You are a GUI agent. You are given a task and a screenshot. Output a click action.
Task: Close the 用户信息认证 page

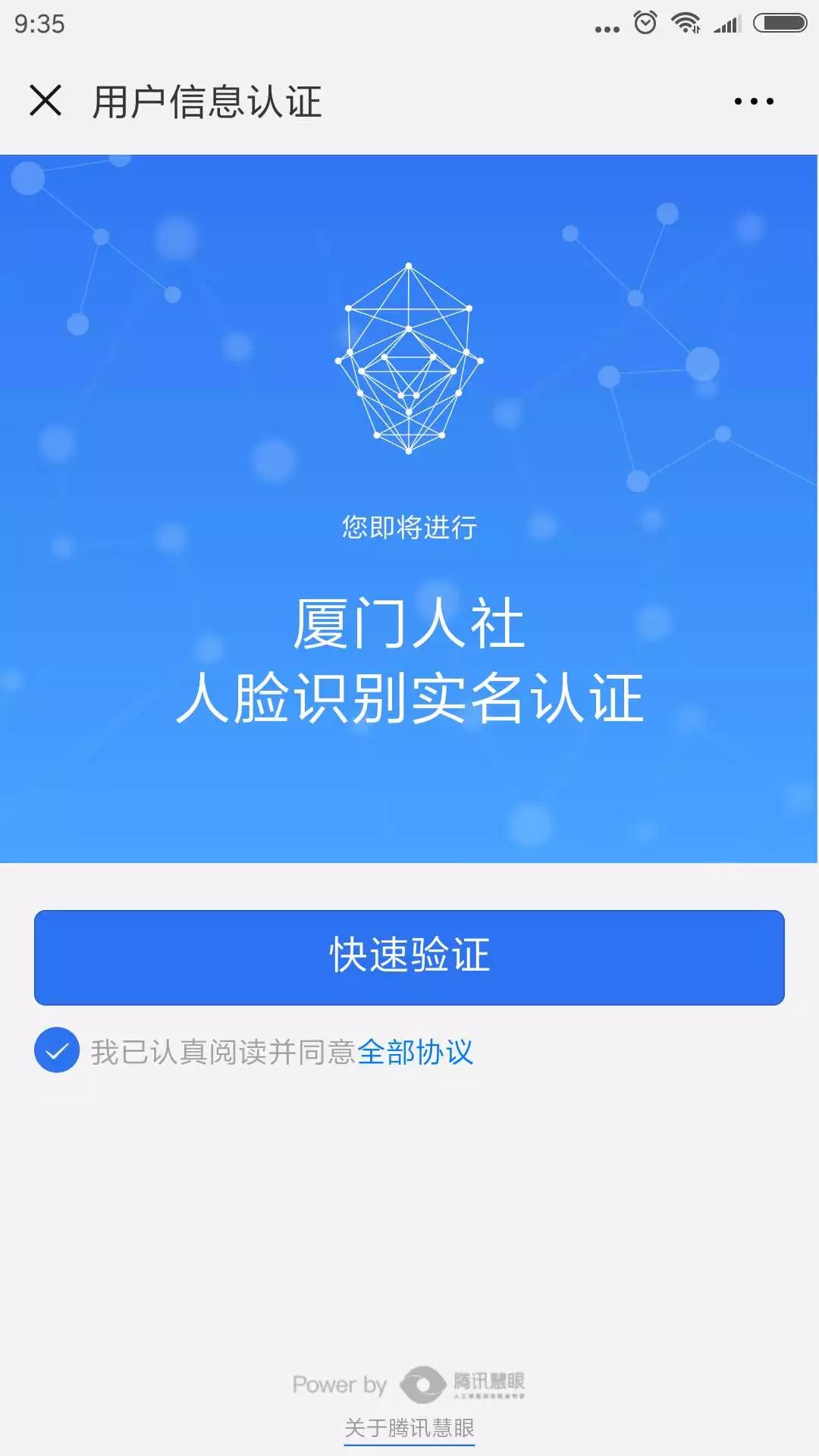[x=45, y=101]
